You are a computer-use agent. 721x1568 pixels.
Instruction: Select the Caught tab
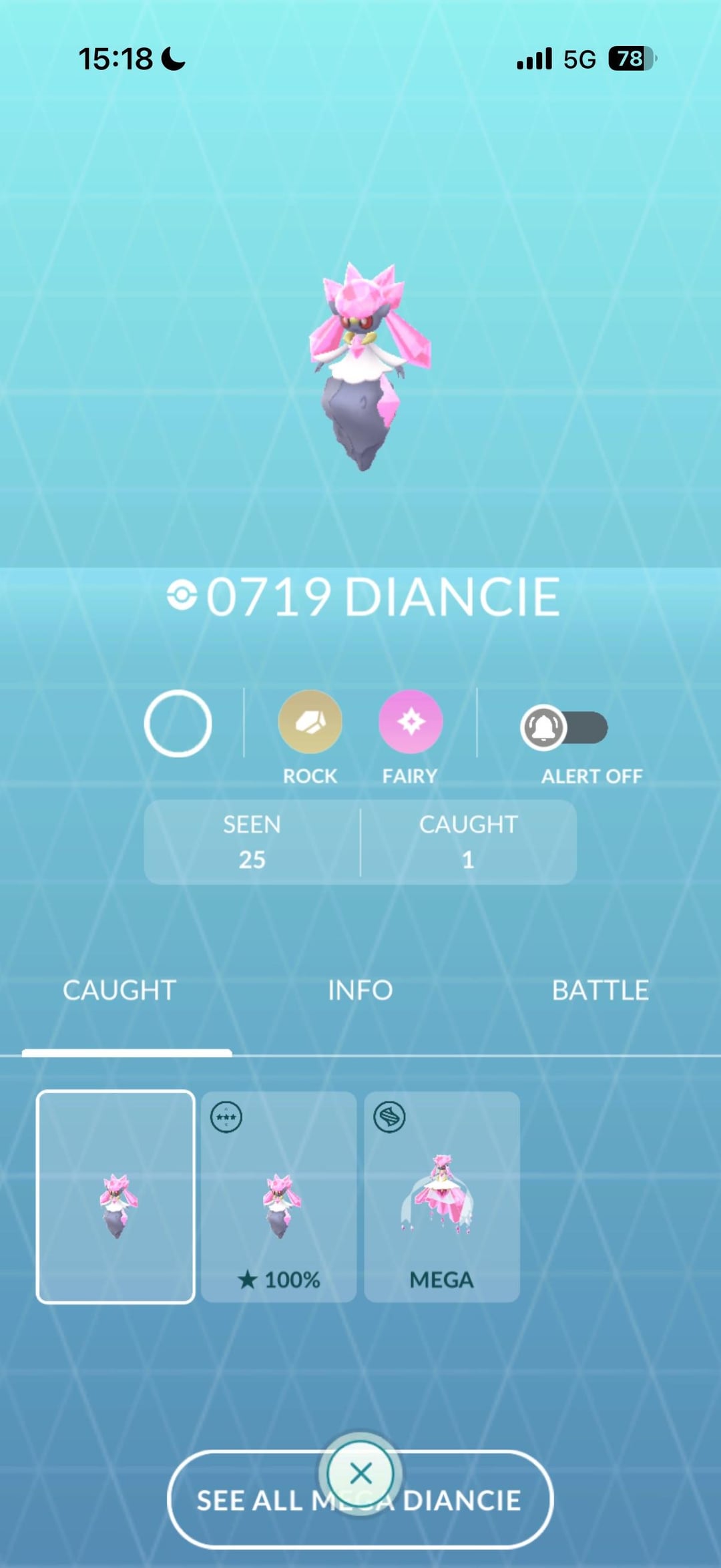(119, 990)
